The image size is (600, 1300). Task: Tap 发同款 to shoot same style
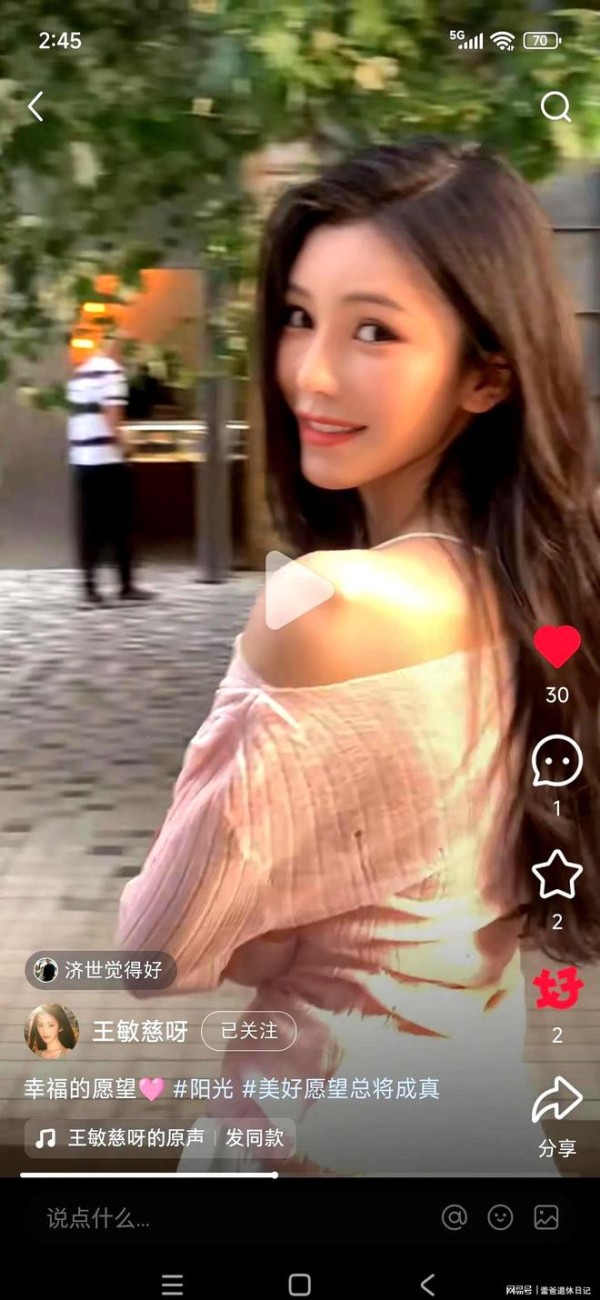tap(255, 1138)
